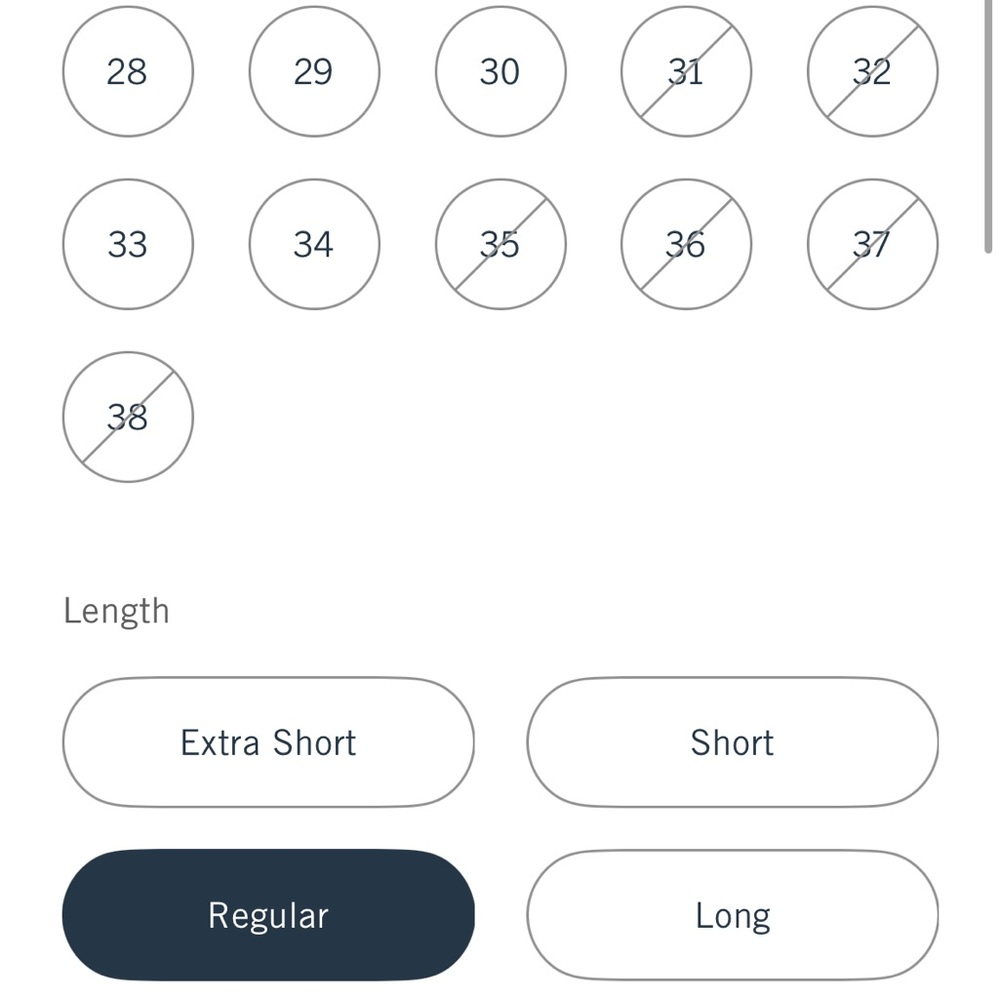Tap unavailable size 36
The image size is (1000, 1000).
[686, 244]
